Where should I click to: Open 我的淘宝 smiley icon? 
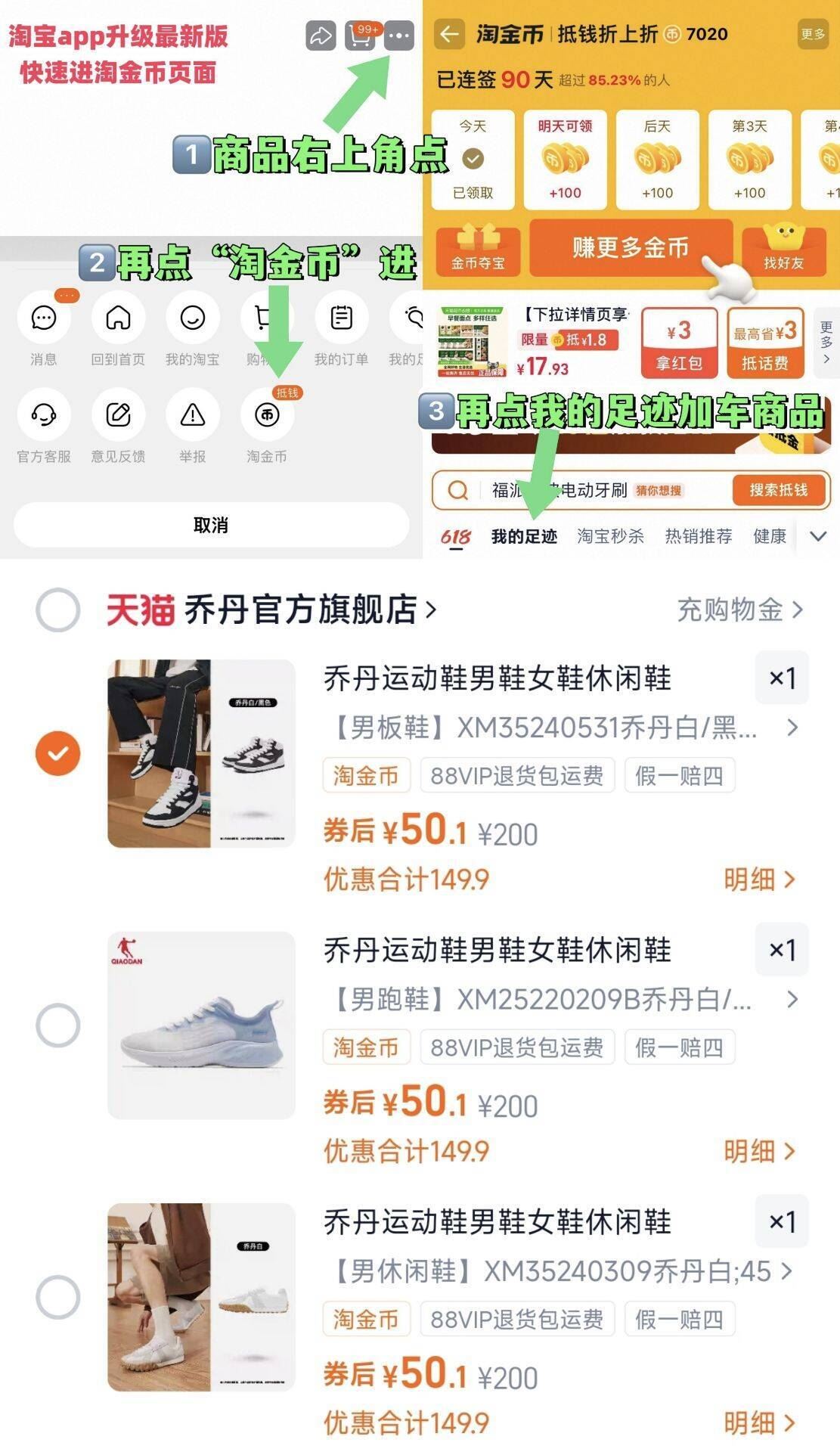point(191,318)
